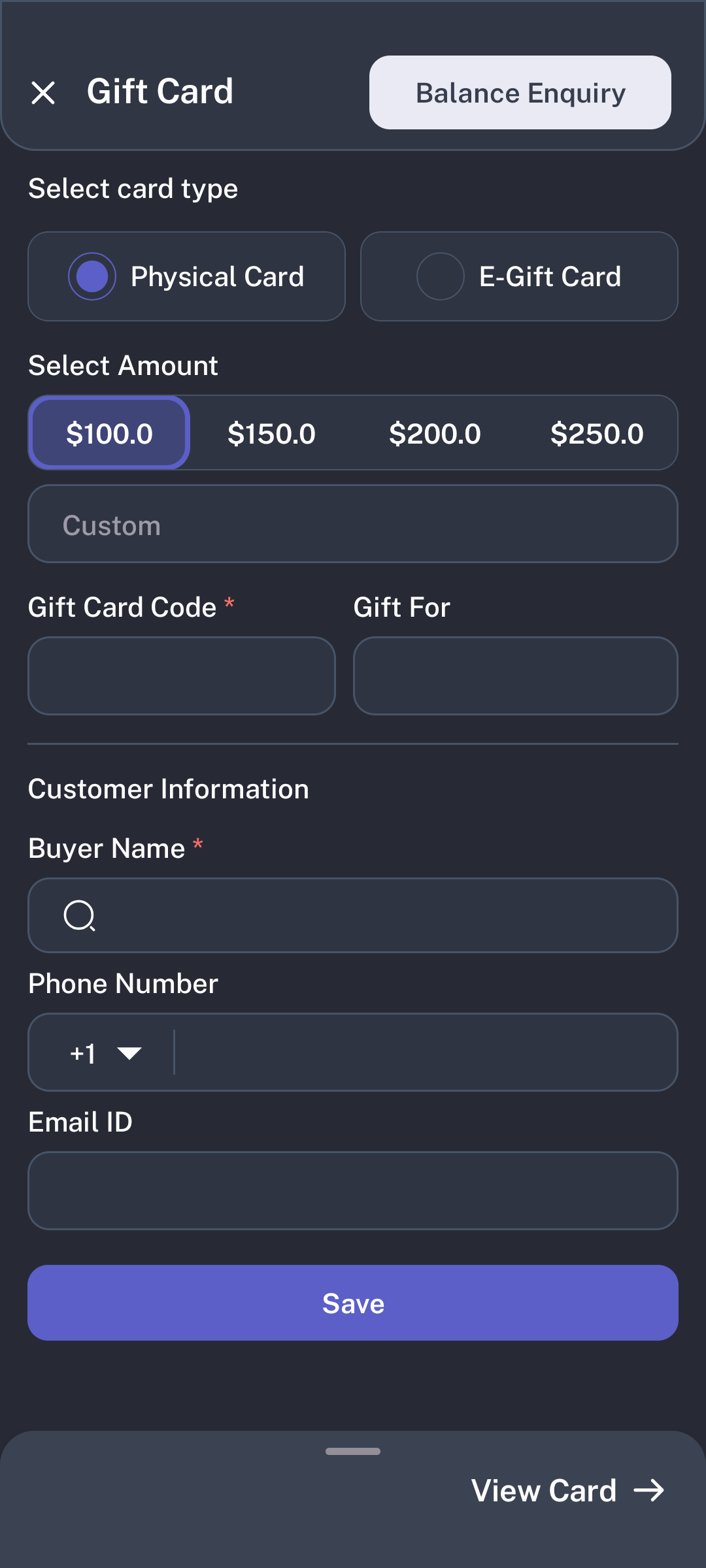Open View Card
706x1568 pixels.
point(568,1490)
